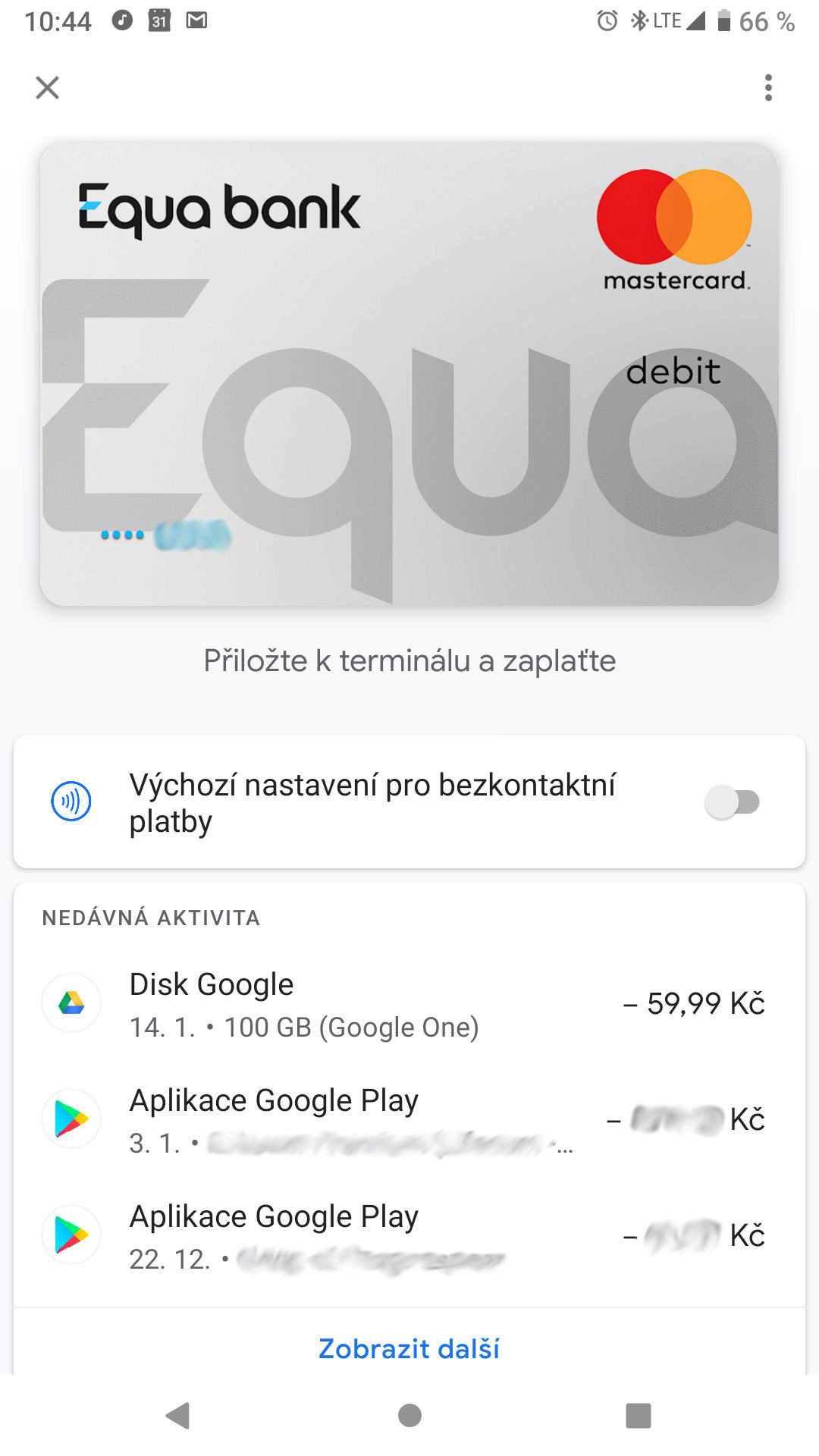Viewport: 819px width, 1456px height.
Task: Open the Google Play transaction from 3. 1.
Action: (409, 1119)
